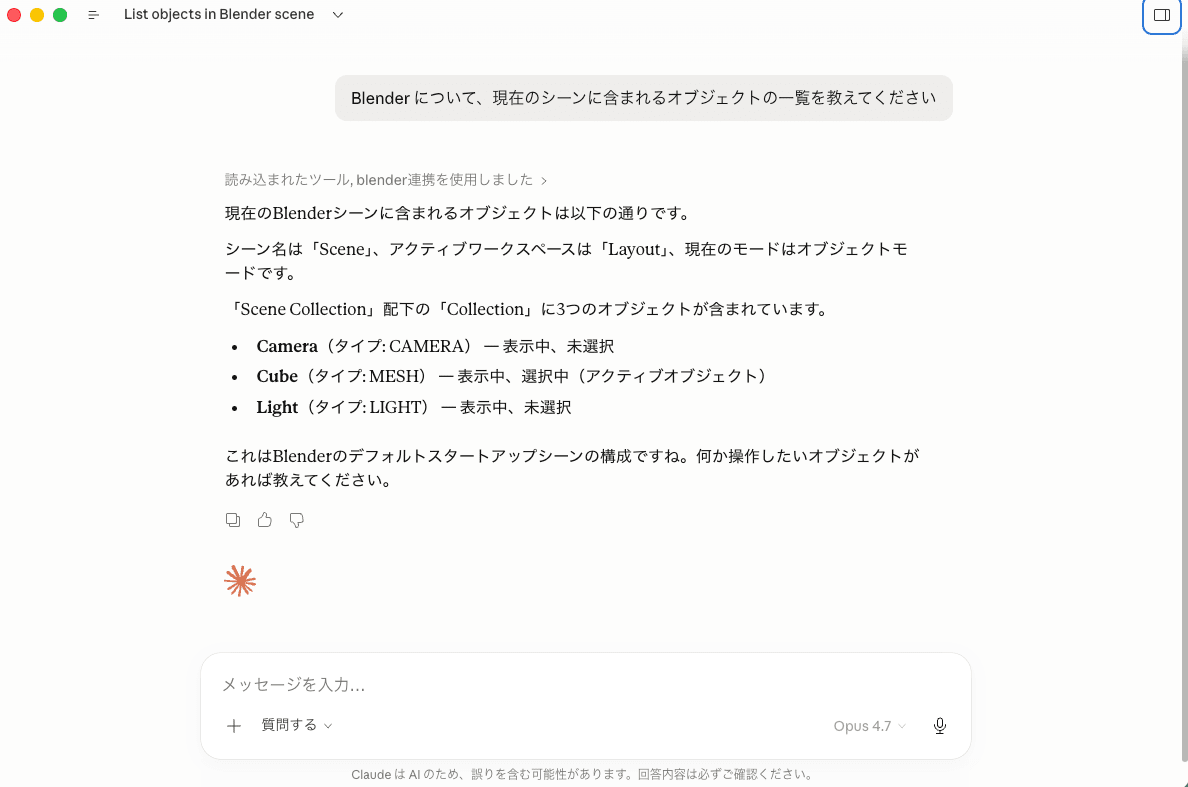
Task: Give the response a thumbs down
Action: [x=297, y=520]
